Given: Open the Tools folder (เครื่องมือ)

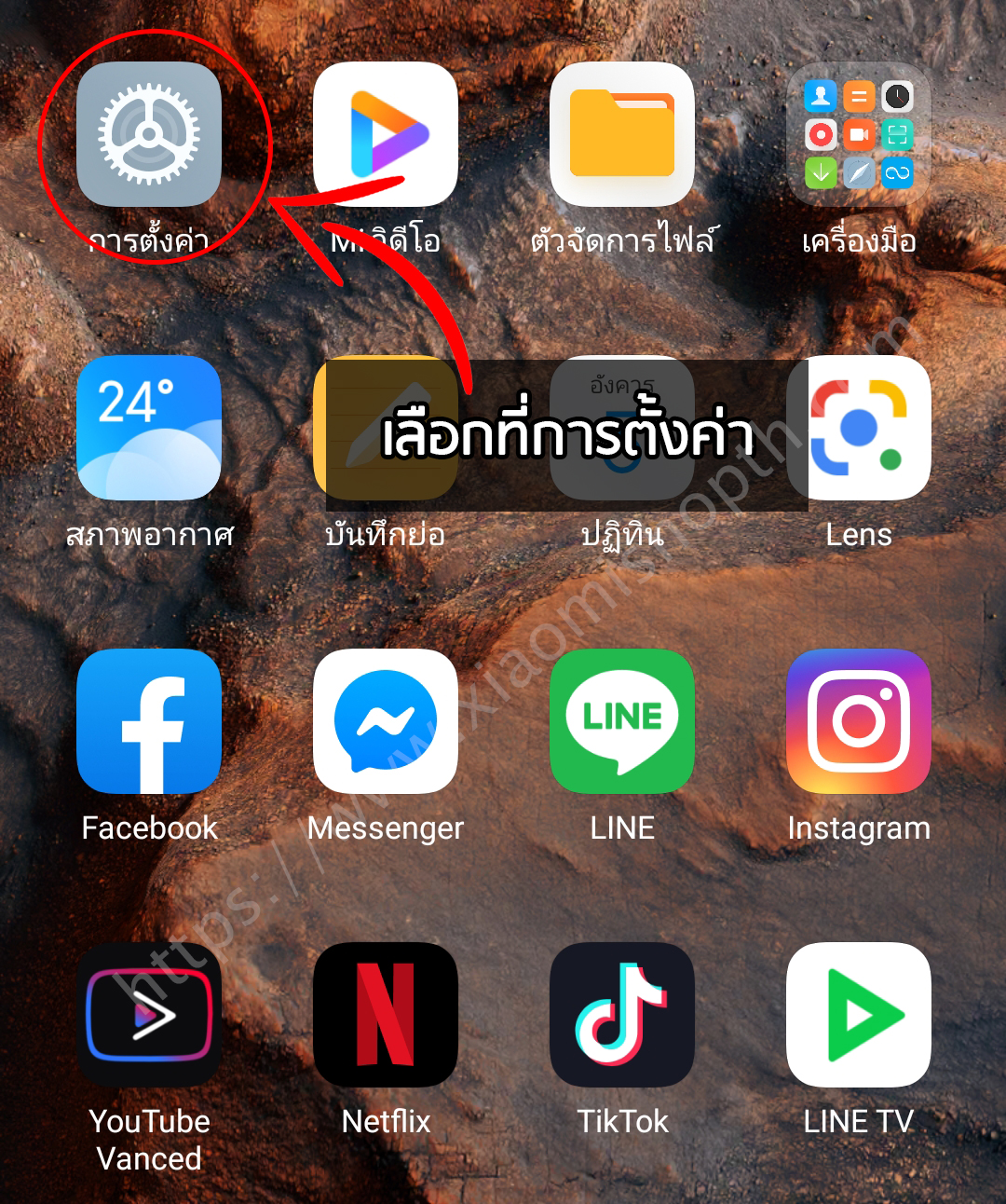Looking at the screenshot, I should click(859, 134).
